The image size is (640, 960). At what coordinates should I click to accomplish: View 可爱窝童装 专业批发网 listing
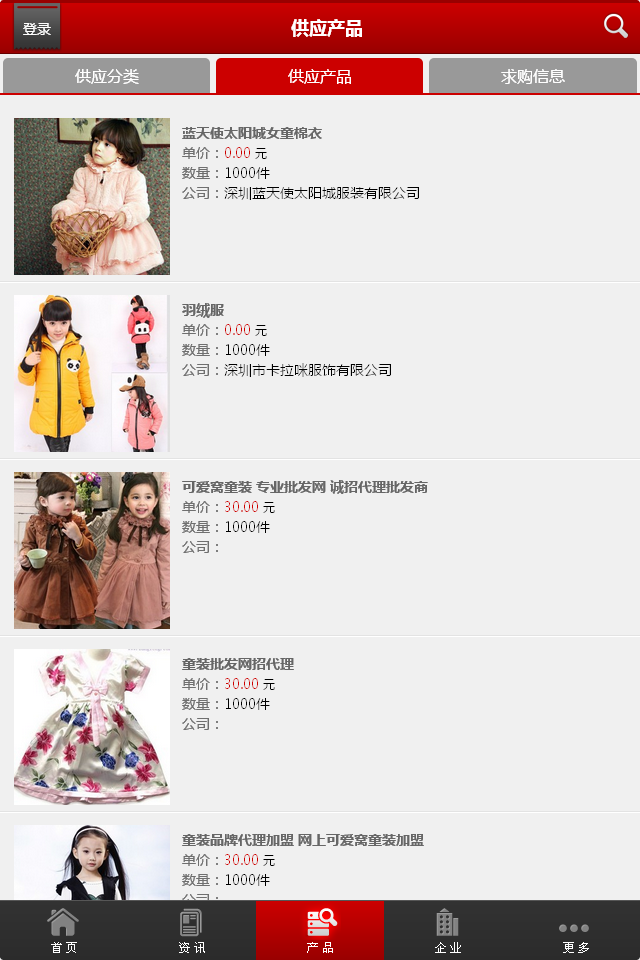305,487
